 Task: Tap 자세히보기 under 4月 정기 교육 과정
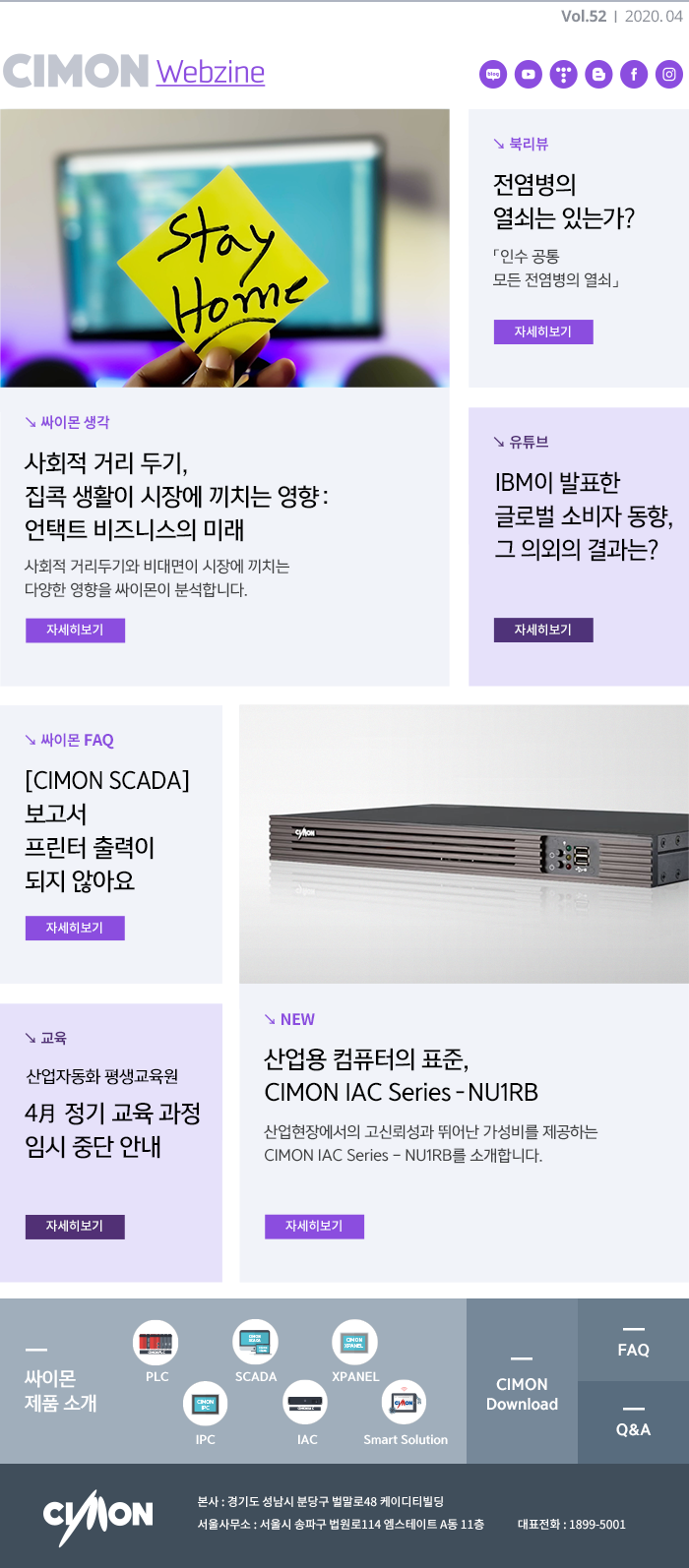point(75,1226)
